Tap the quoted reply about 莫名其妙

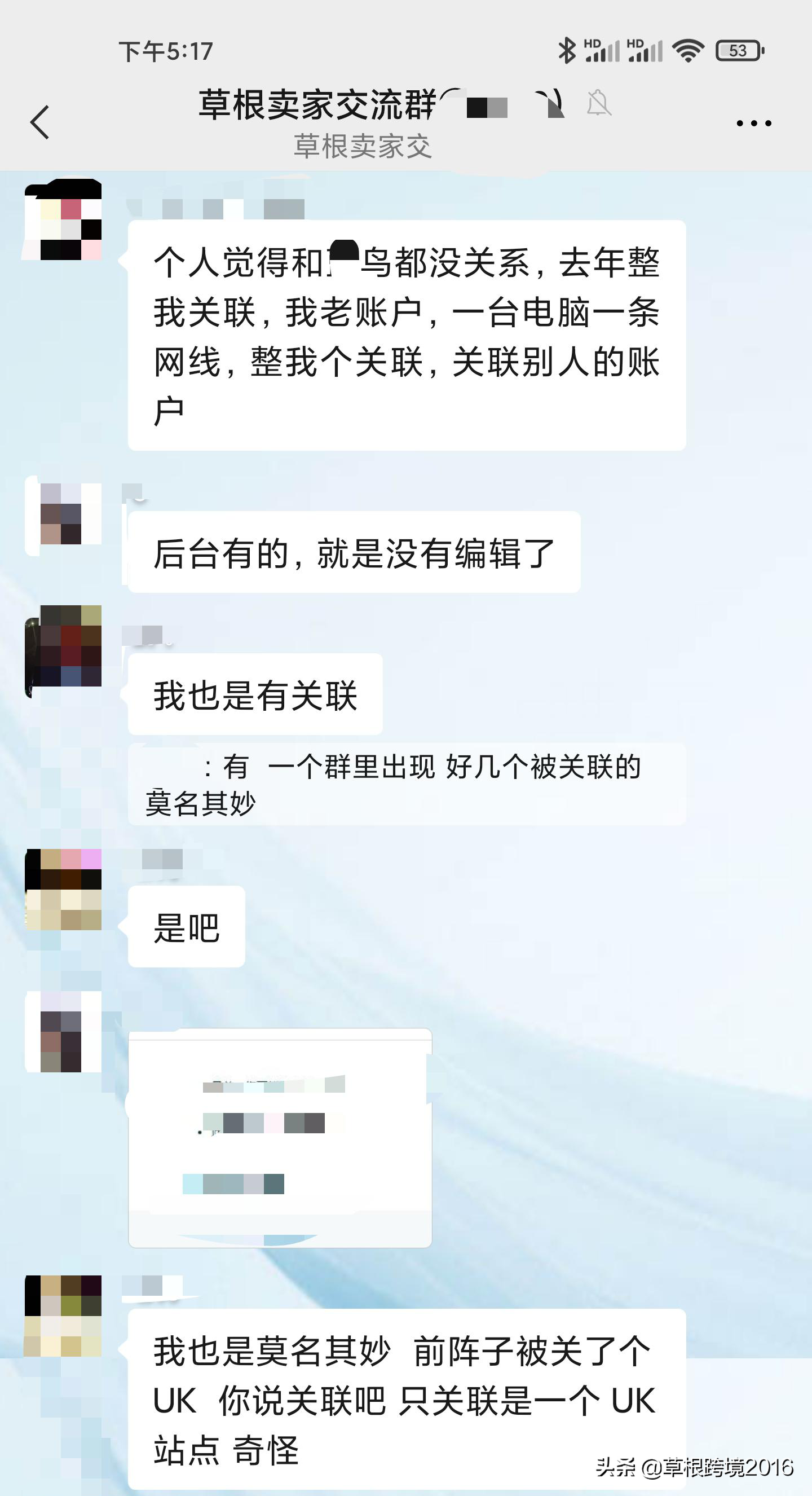click(x=407, y=784)
